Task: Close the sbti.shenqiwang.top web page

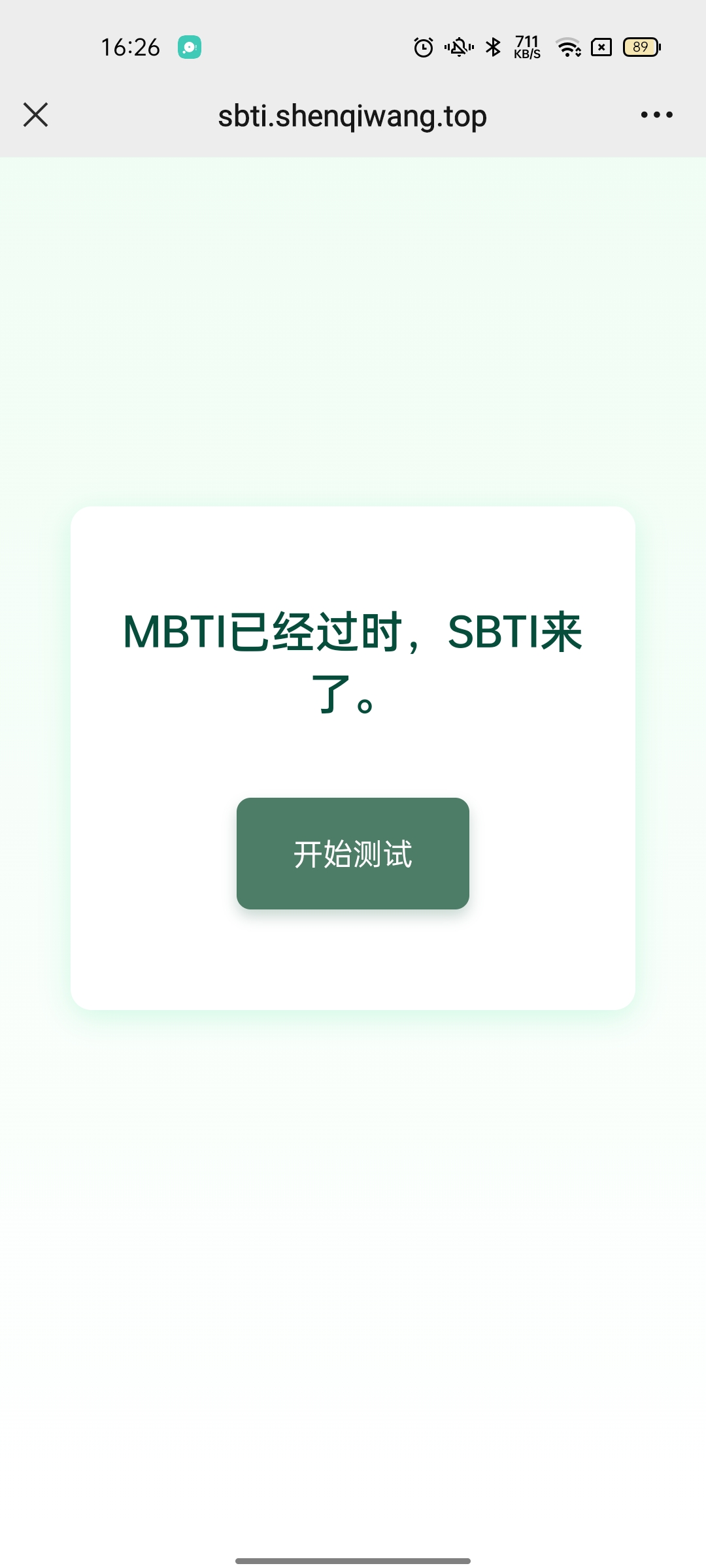Action: (36, 115)
